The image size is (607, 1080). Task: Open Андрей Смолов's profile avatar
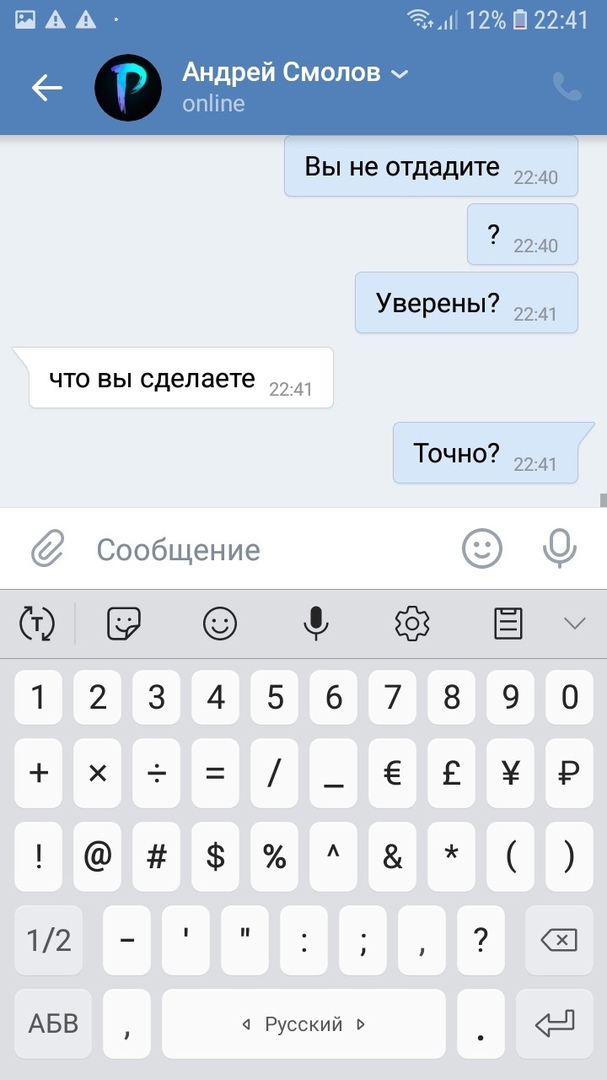[x=128, y=88]
